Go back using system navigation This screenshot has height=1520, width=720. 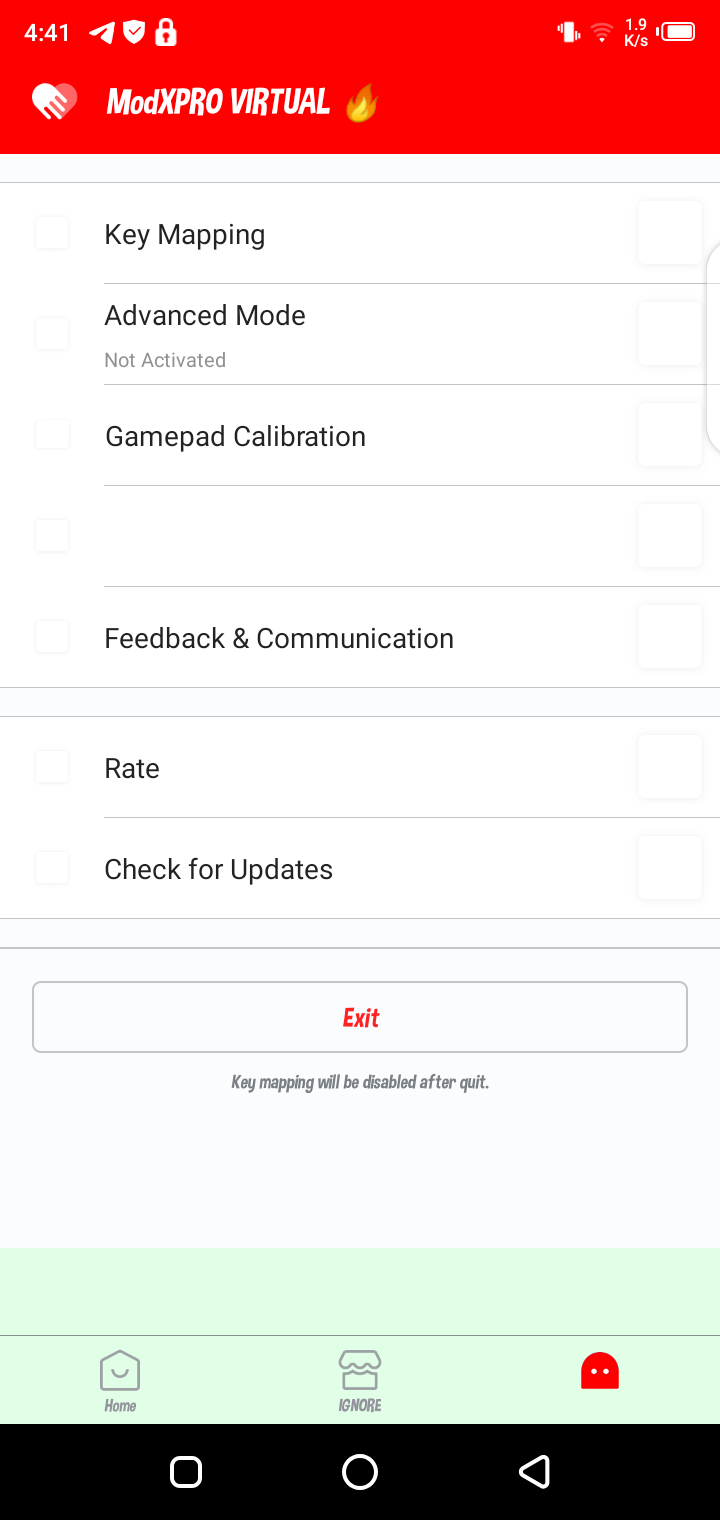pos(534,1471)
